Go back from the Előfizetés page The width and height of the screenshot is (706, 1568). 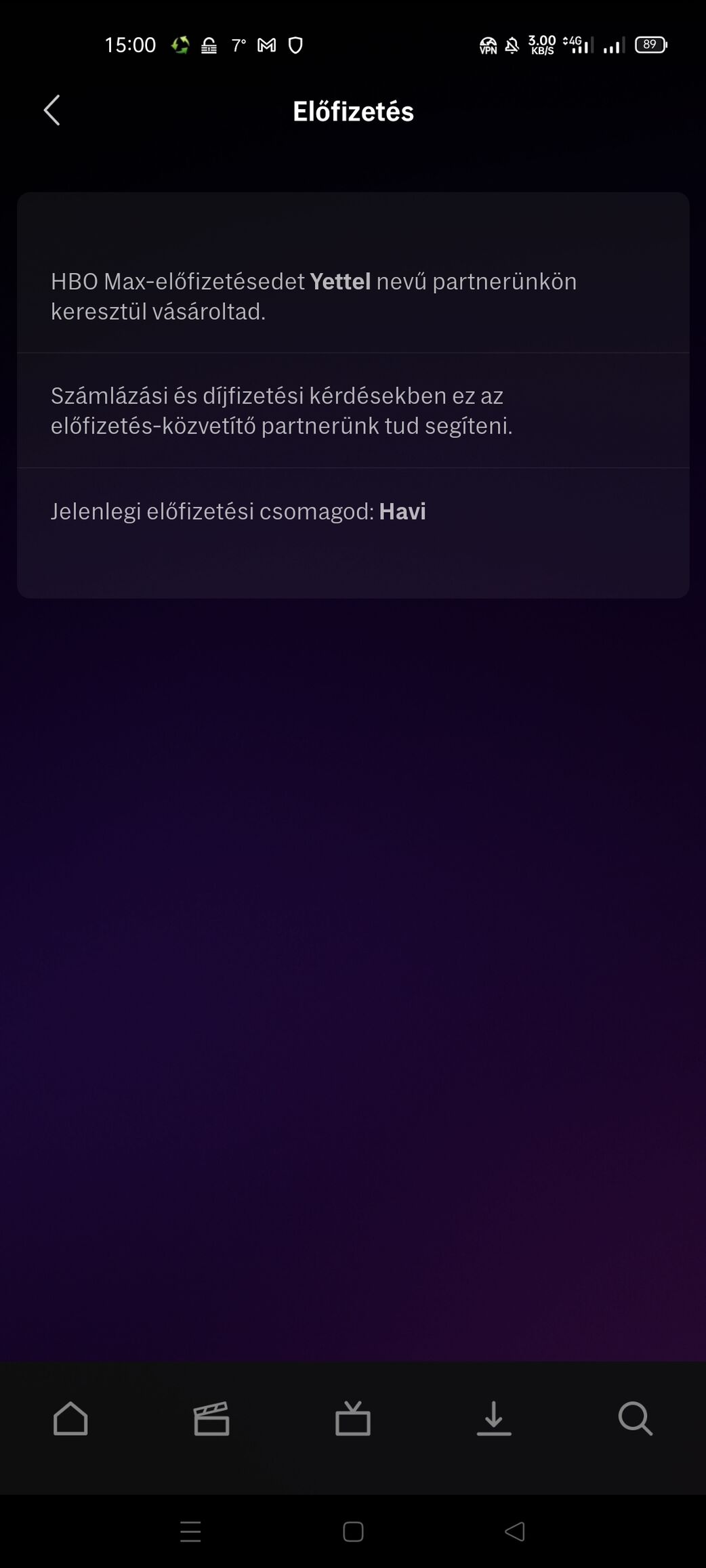click(52, 110)
